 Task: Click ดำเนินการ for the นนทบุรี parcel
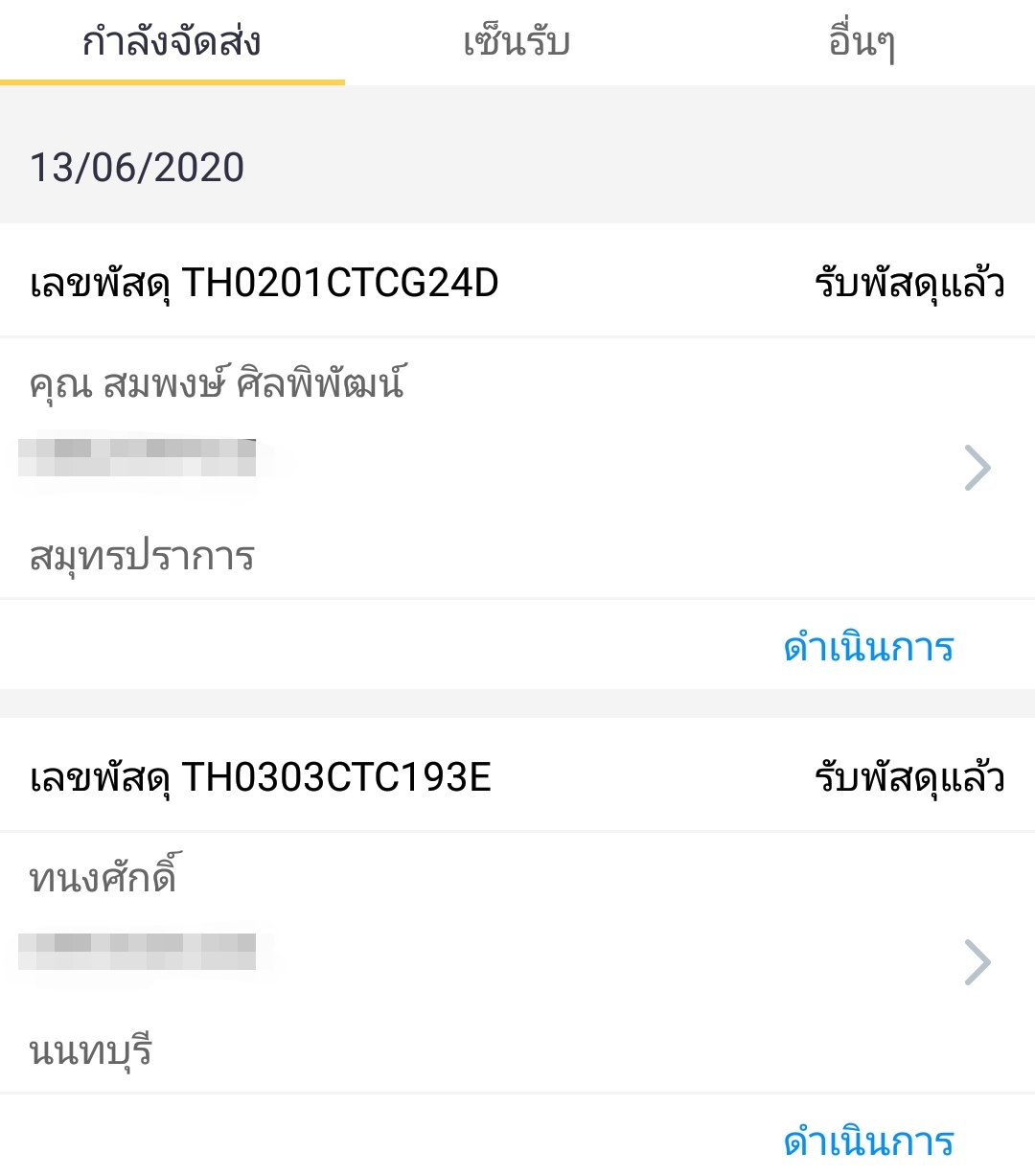pos(867,1141)
